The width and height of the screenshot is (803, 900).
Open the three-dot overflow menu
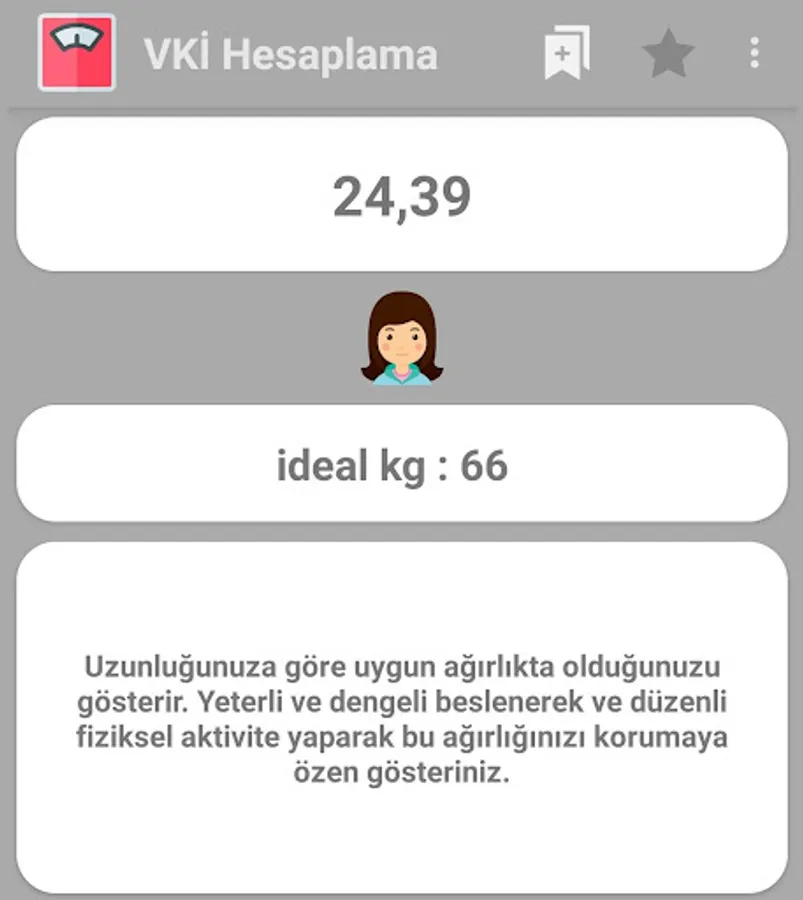click(x=754, y=53)
